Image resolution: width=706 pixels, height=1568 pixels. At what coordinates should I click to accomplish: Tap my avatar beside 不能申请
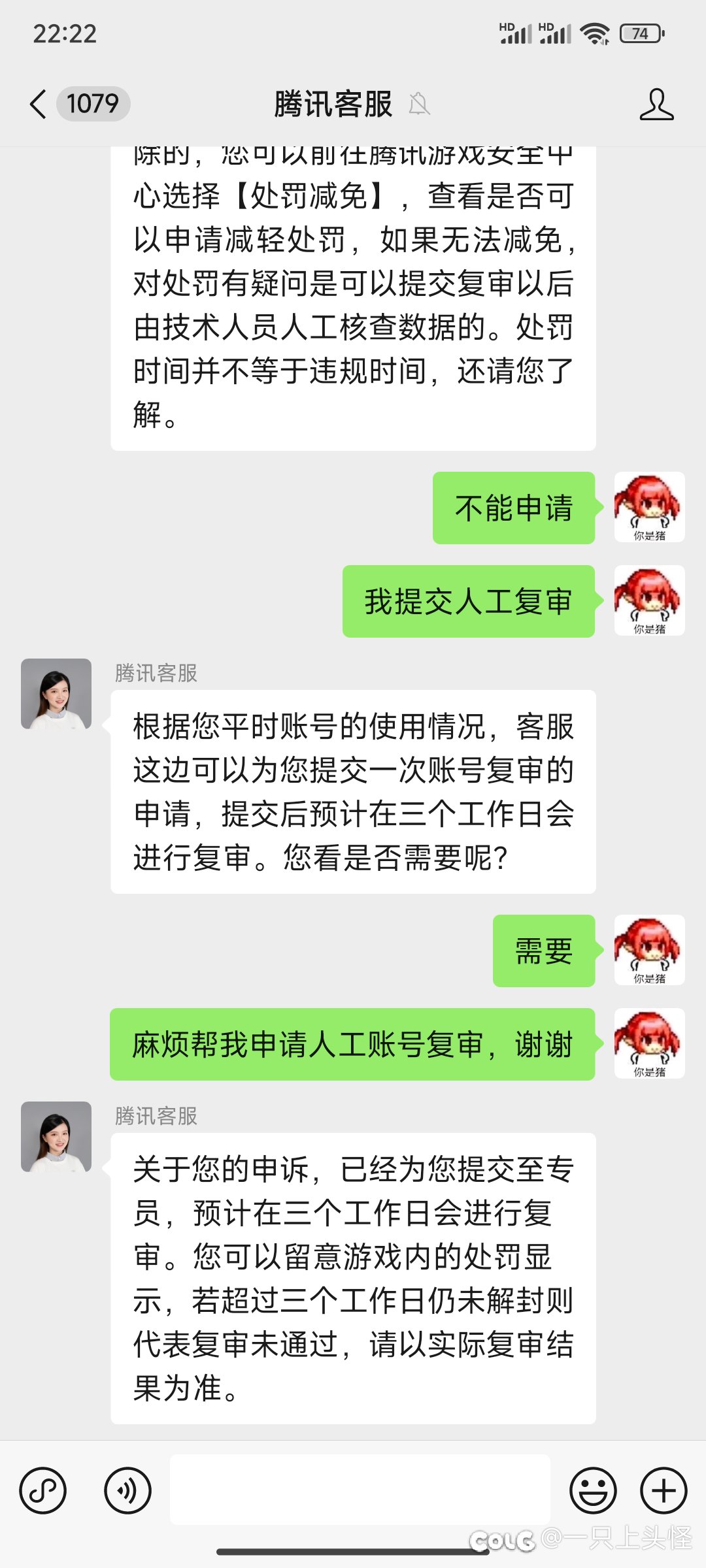pos(649,507)
